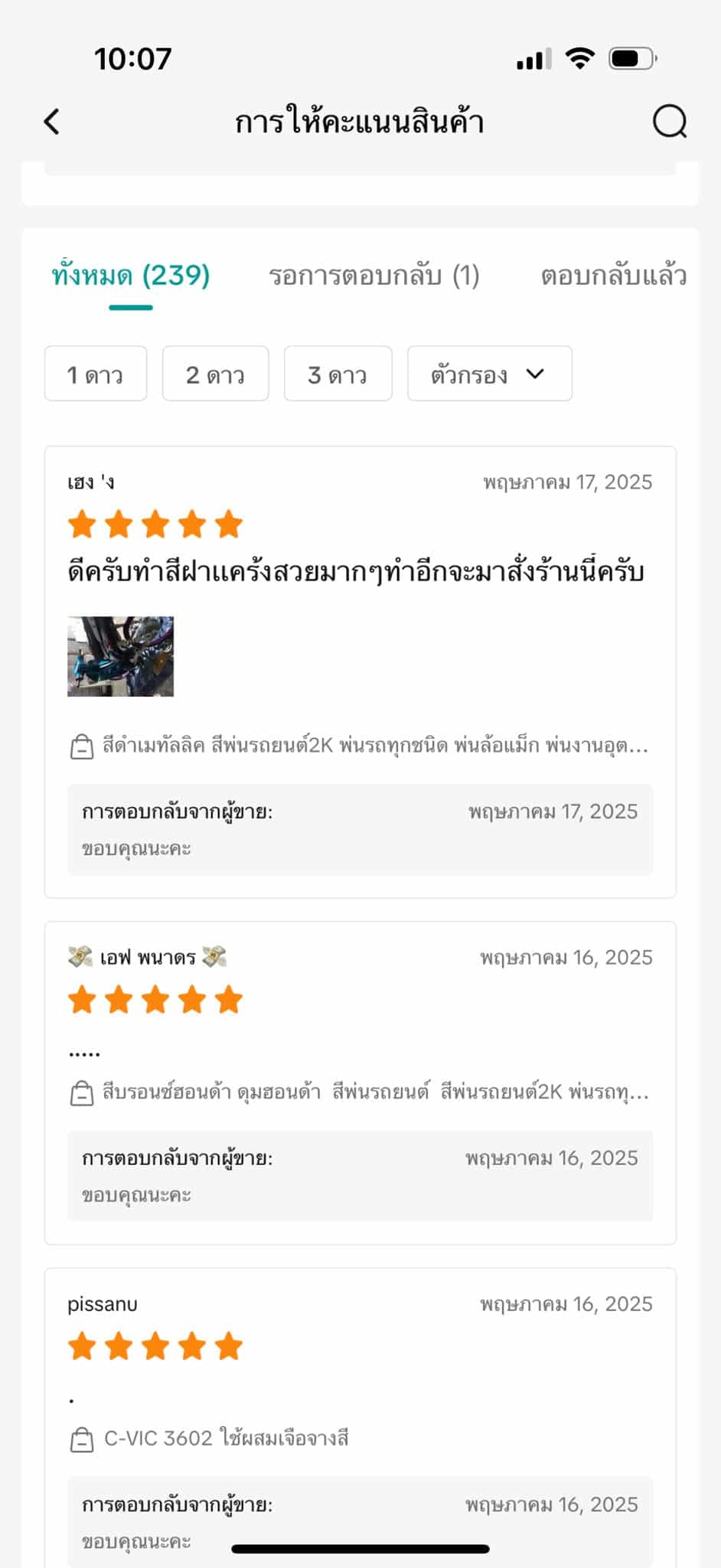
Task: Go back using the top-left arrow
Action: [x=51, y=122]
